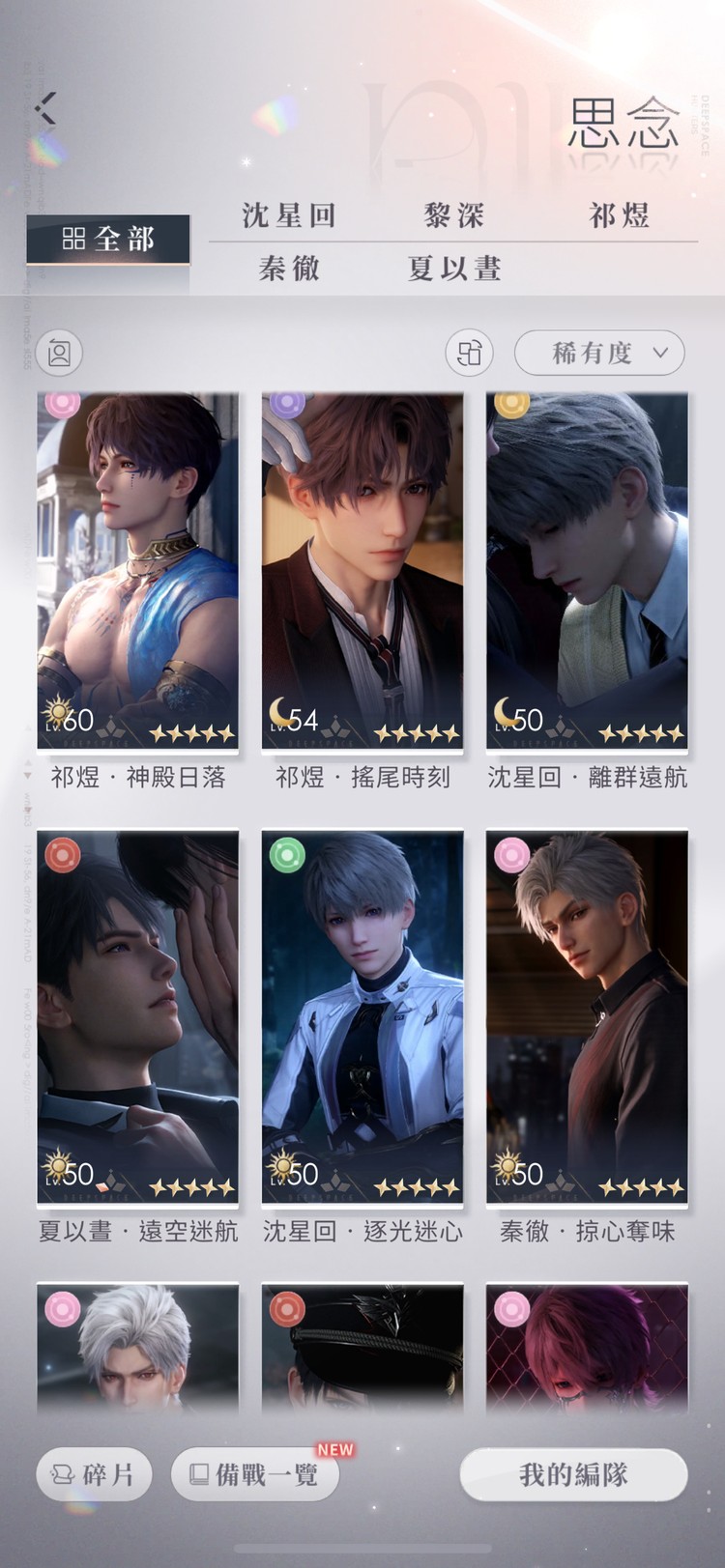Tap the portrait display icon

pyautogui.click(x=59, y=354)
